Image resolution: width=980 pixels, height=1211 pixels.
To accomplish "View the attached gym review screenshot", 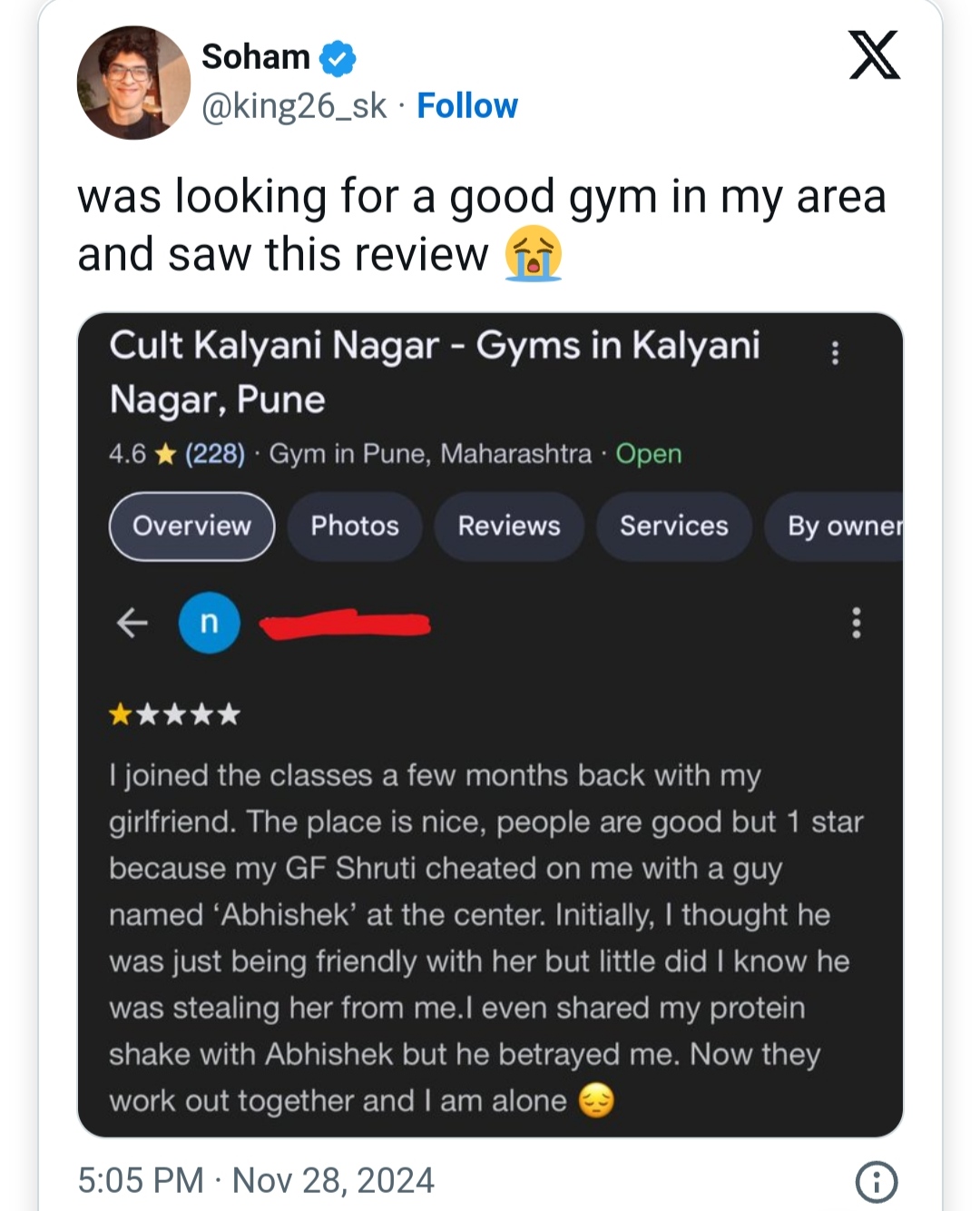I will (x=490, y=724).
